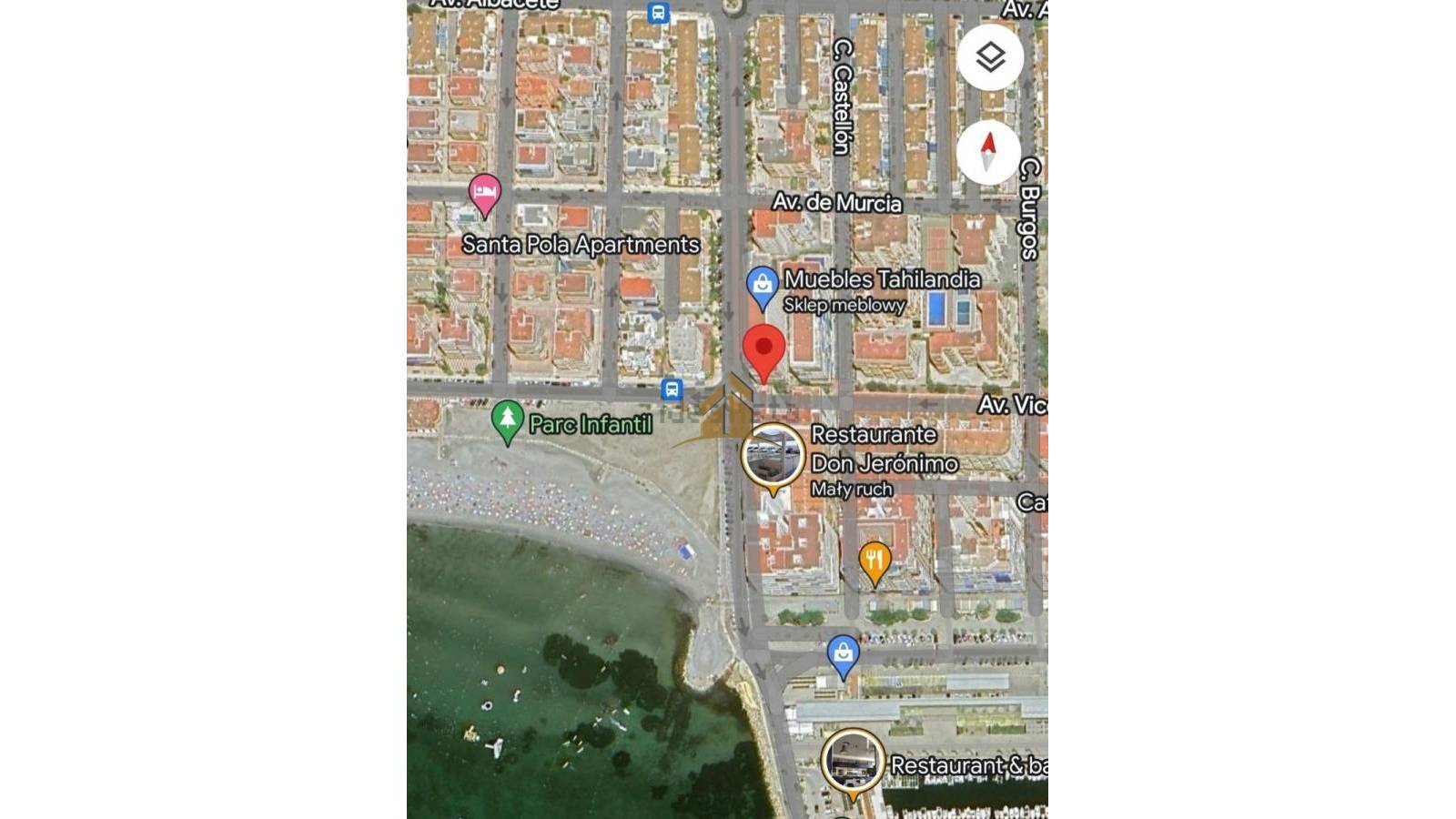Select the orange restaurant fork-and-knife pin
The height and width of the screenshot is (819, 1456).
click(x=874, y=561)
